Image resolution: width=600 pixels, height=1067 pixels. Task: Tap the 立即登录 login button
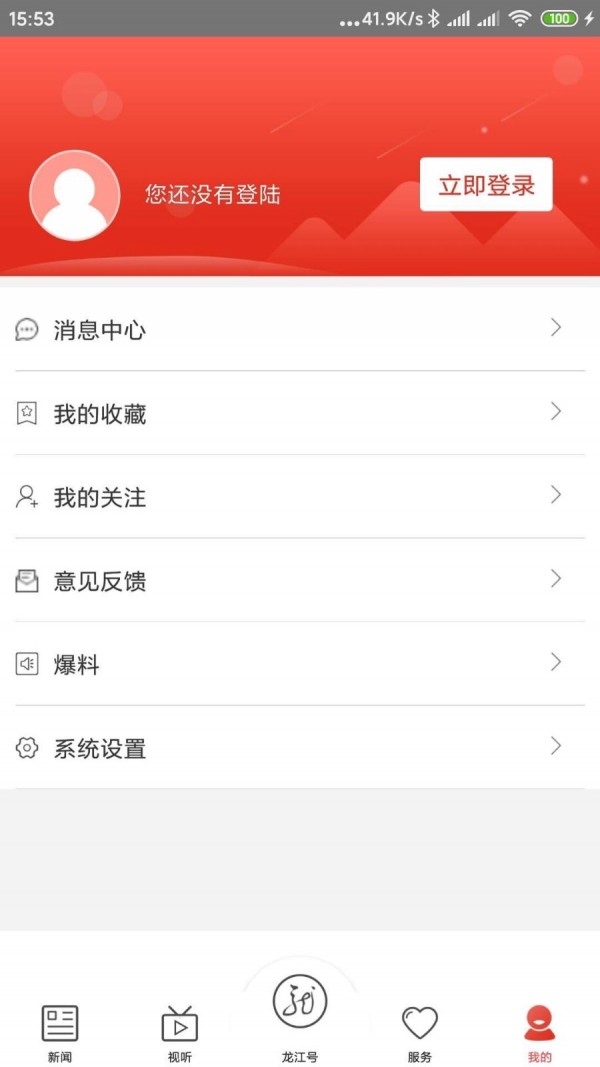(486, 184)
